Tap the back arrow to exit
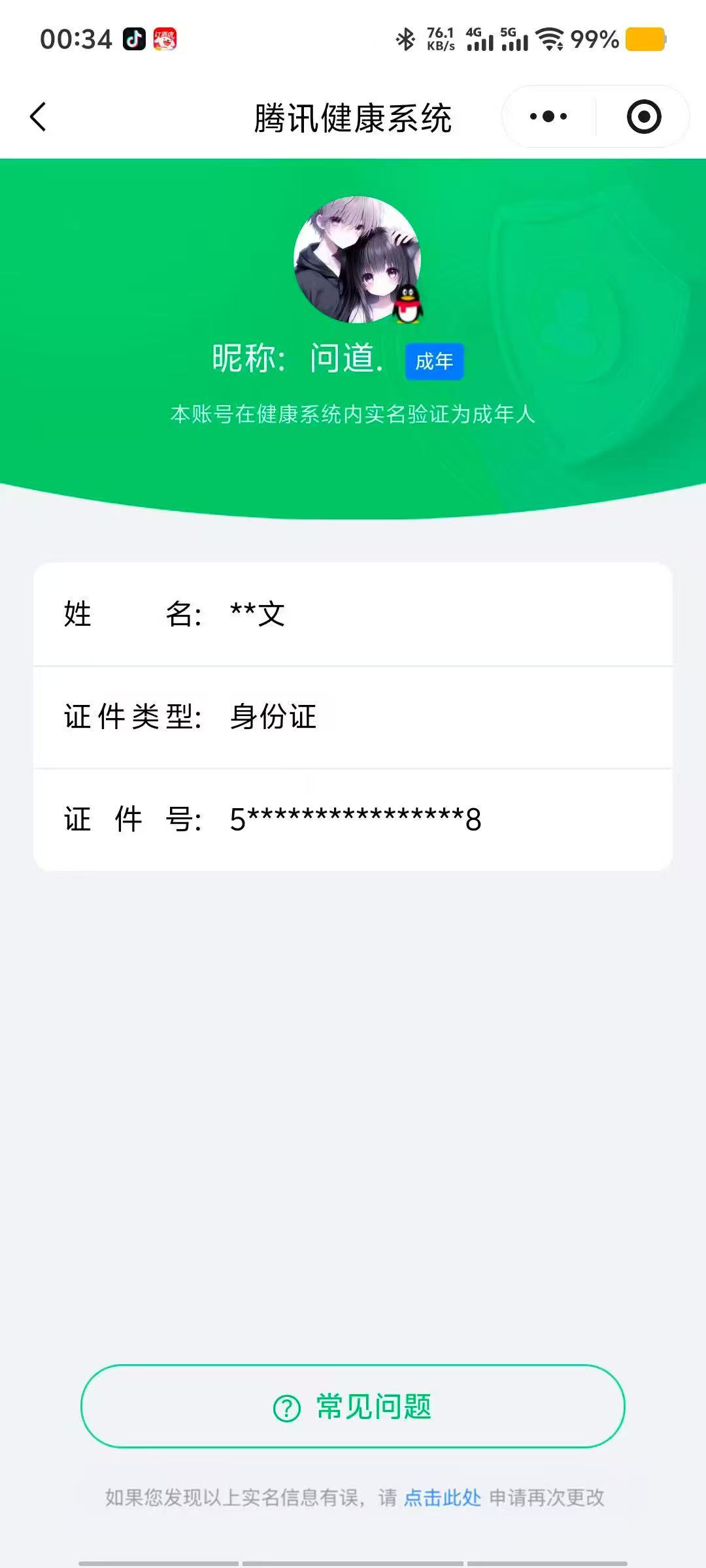The height and width of the screenshot is (1568, 706). click(37, 116)
